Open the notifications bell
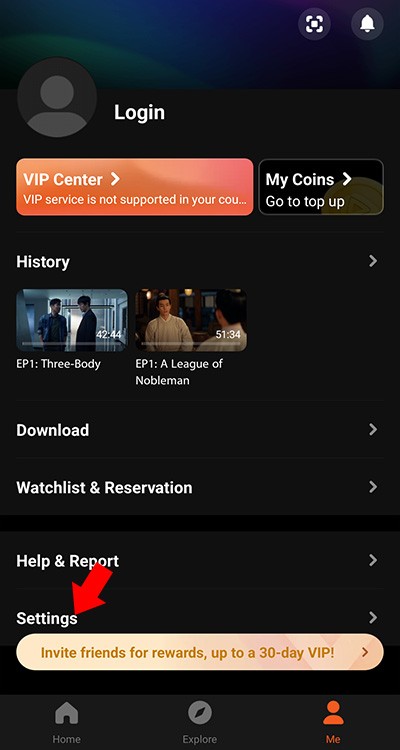This screenshot has height=750, width=400. point(367,24)
